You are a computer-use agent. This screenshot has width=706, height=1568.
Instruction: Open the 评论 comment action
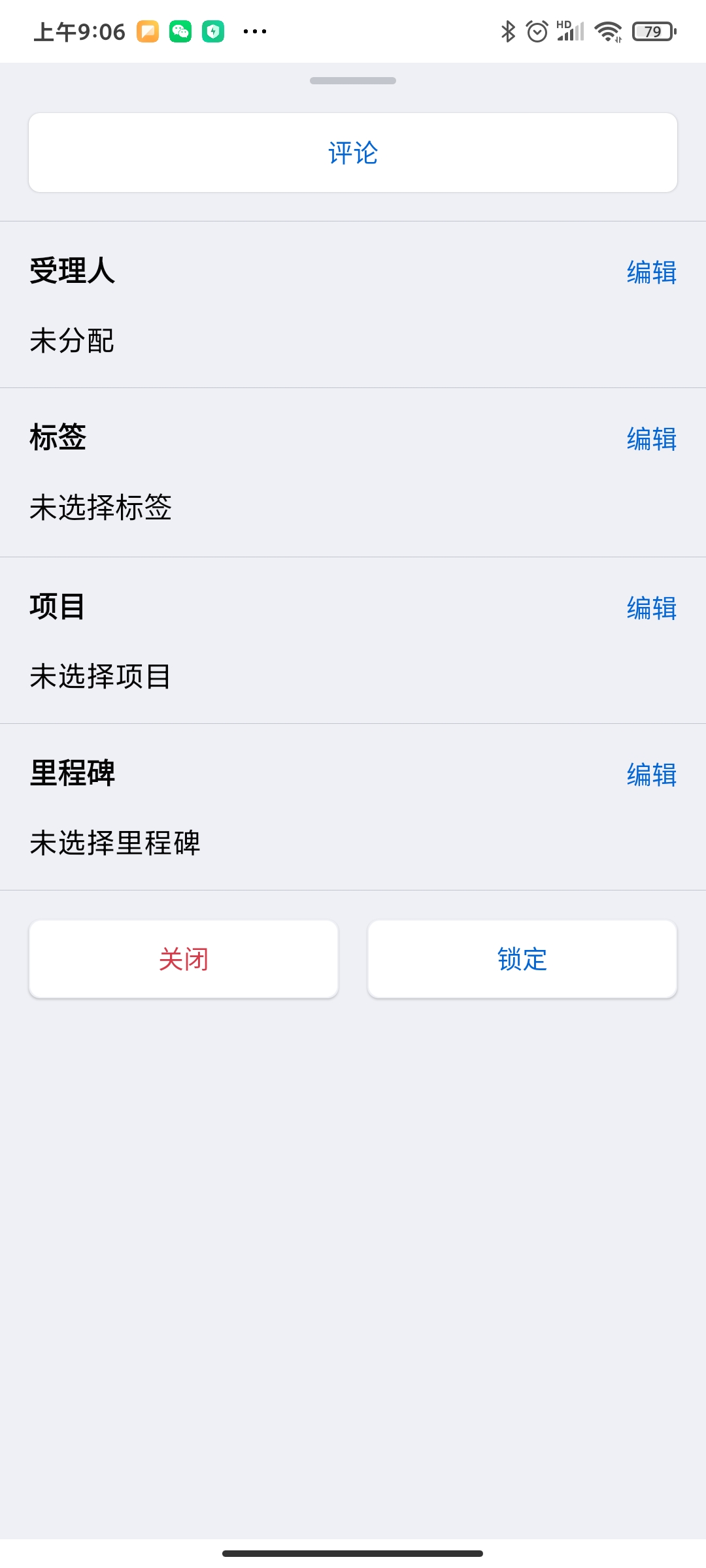tap(353, 152)
